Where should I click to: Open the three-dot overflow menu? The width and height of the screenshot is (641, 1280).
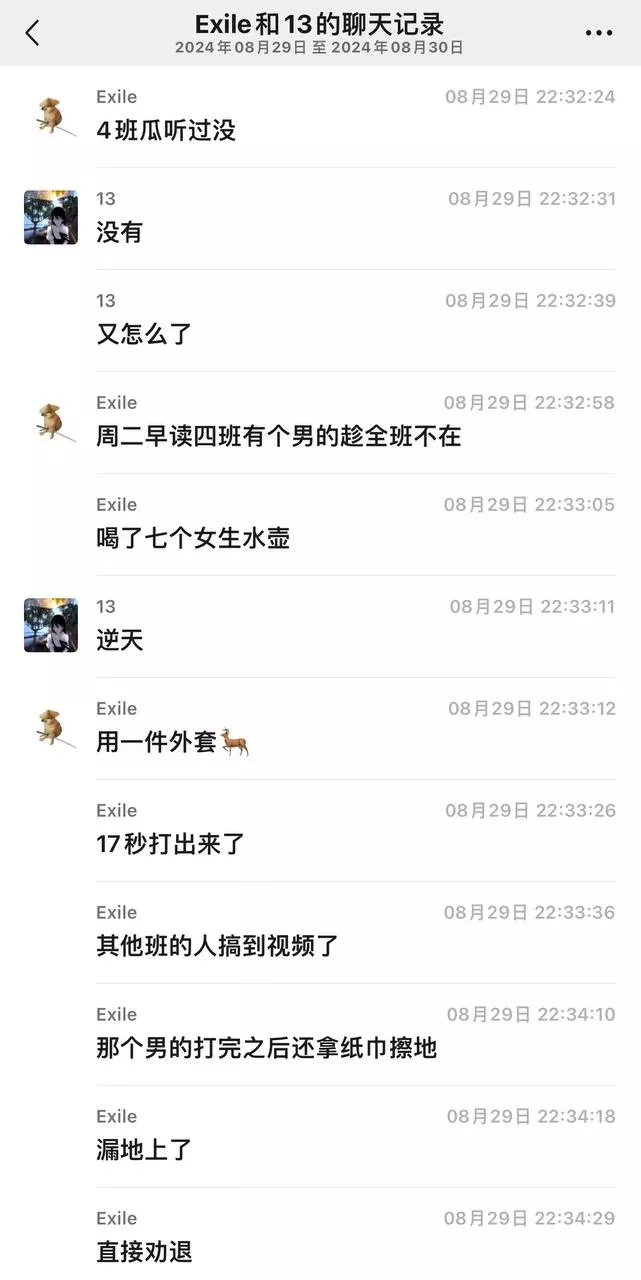click(x=598, y=33)
